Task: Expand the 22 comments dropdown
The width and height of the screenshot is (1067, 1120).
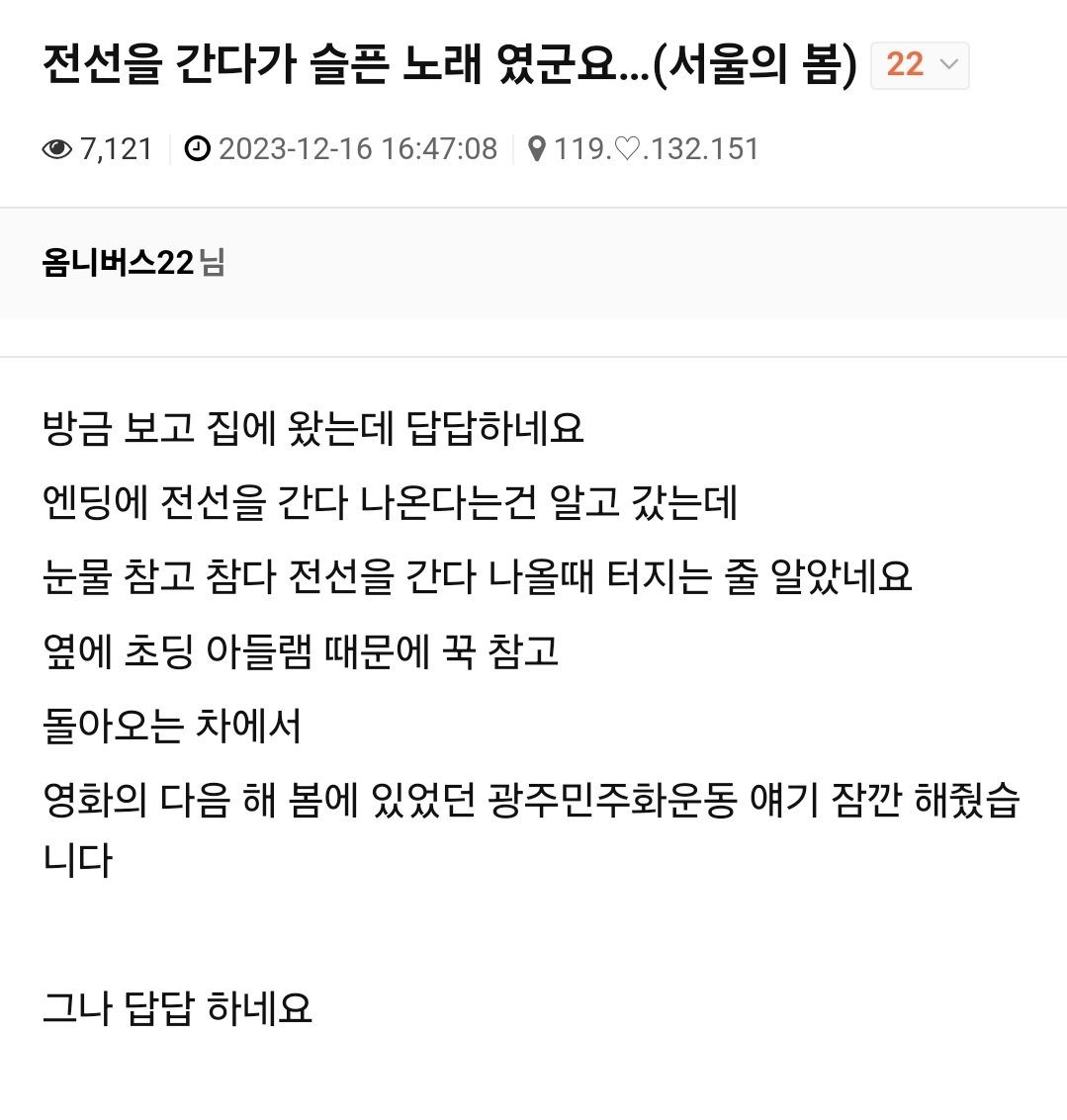Action: 920,65
